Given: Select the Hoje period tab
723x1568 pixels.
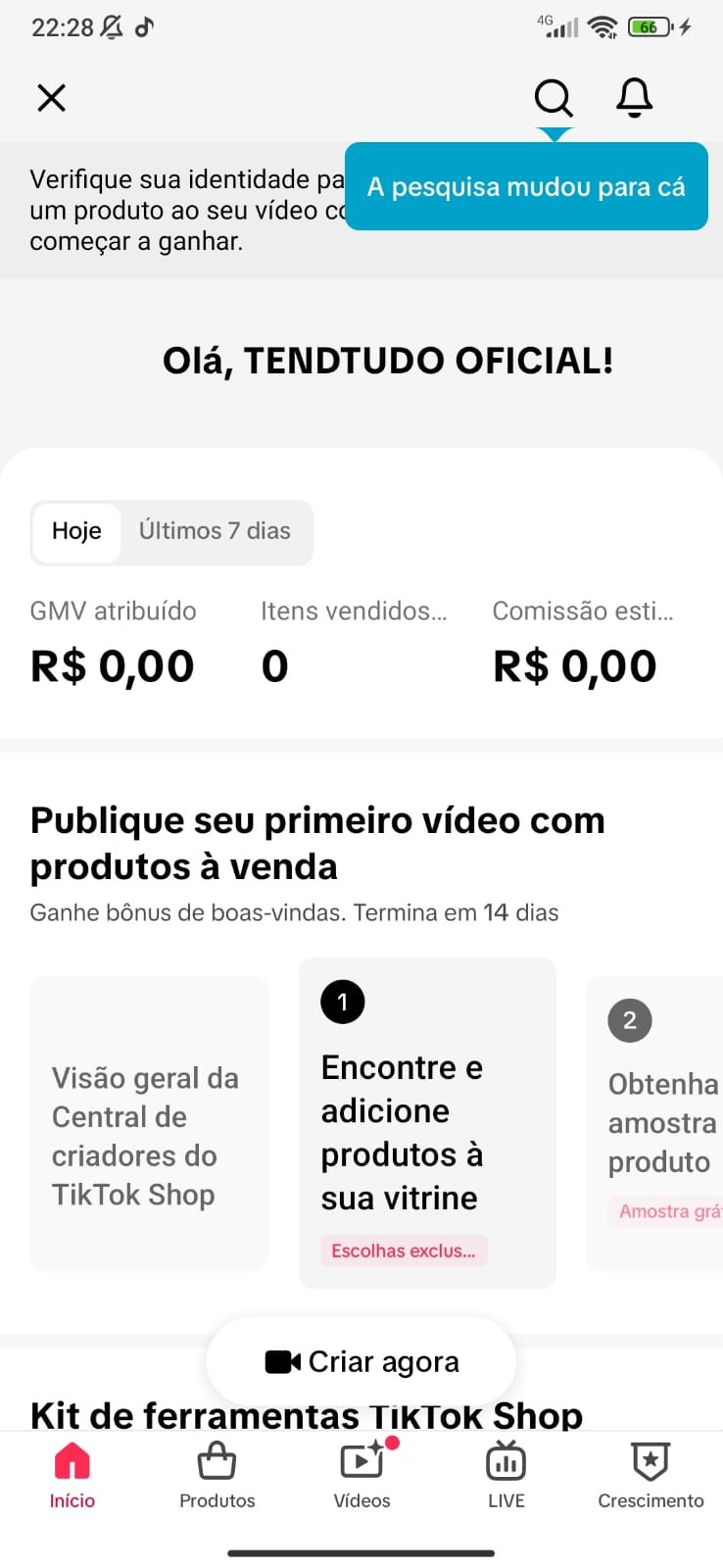Looking at the screenshot, I should 76,532.
